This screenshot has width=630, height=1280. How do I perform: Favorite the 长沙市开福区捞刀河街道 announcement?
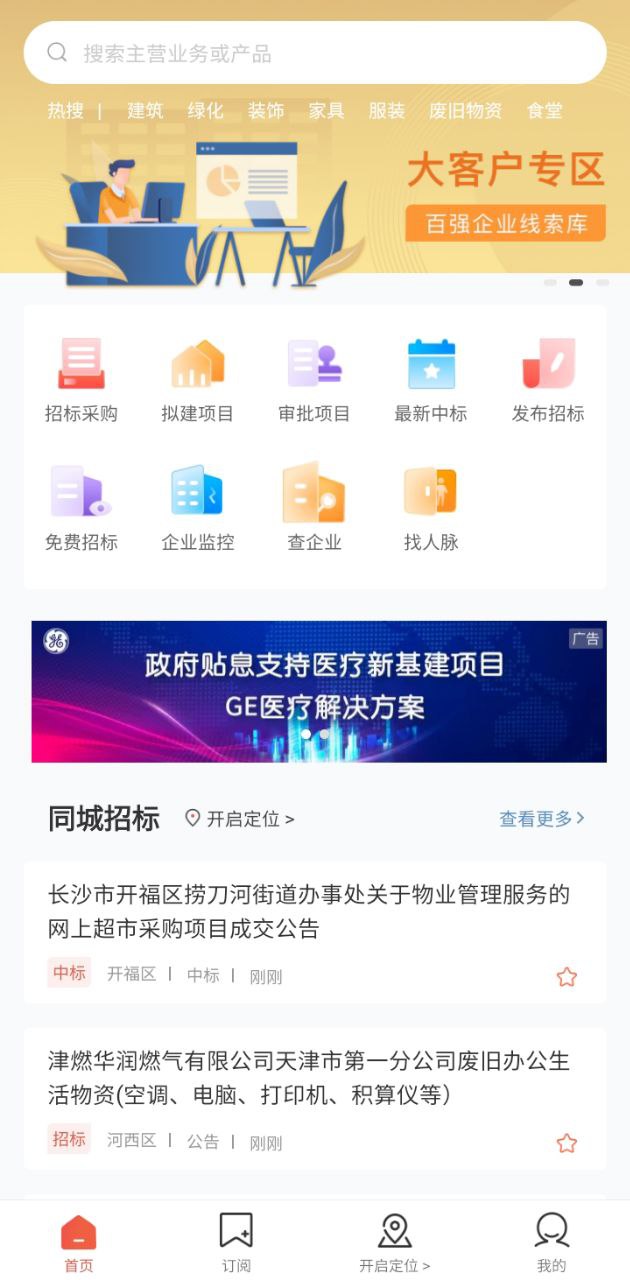[566, 977]
